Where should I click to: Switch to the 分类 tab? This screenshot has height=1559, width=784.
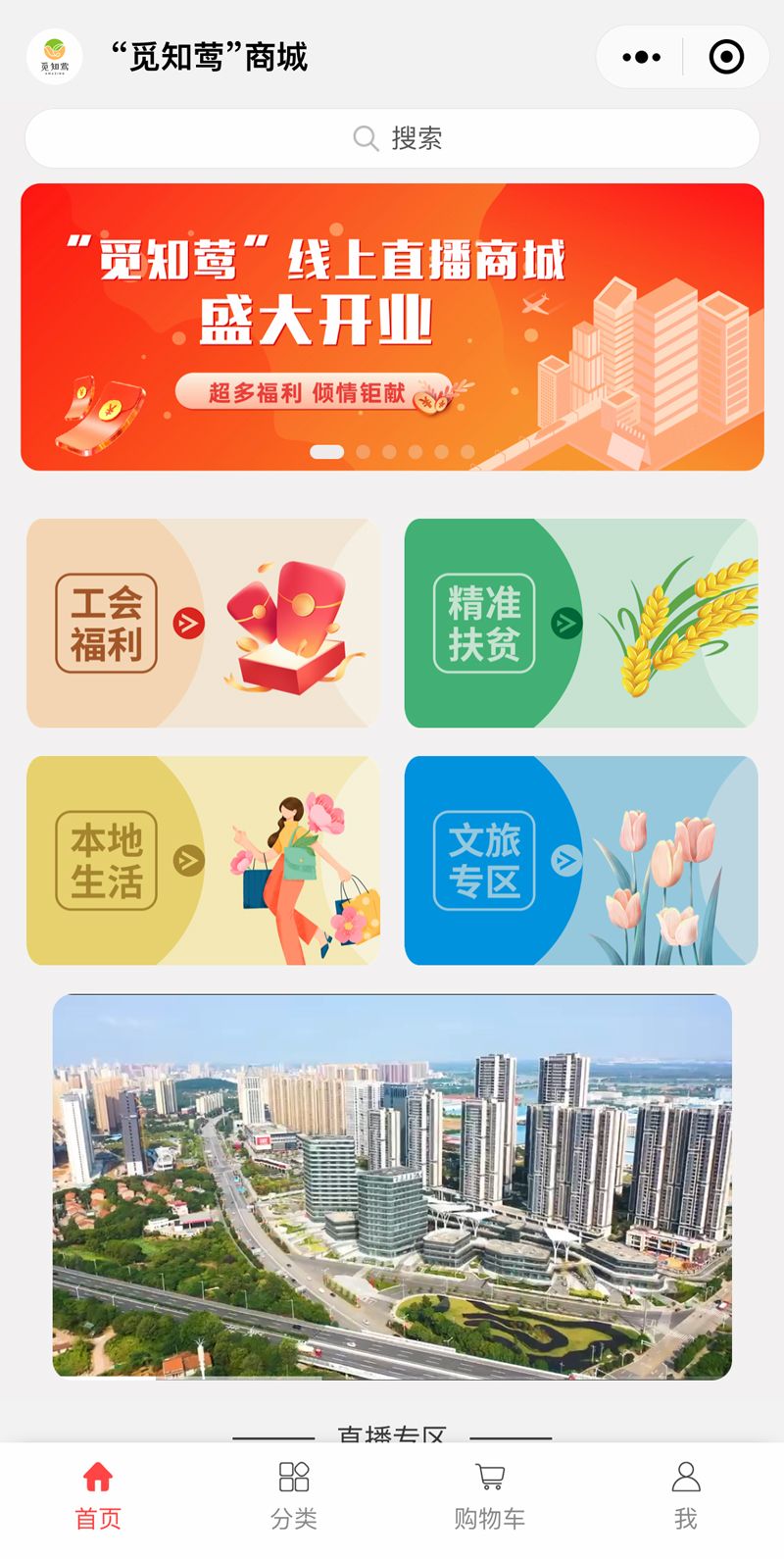[x=294, y=1497]
